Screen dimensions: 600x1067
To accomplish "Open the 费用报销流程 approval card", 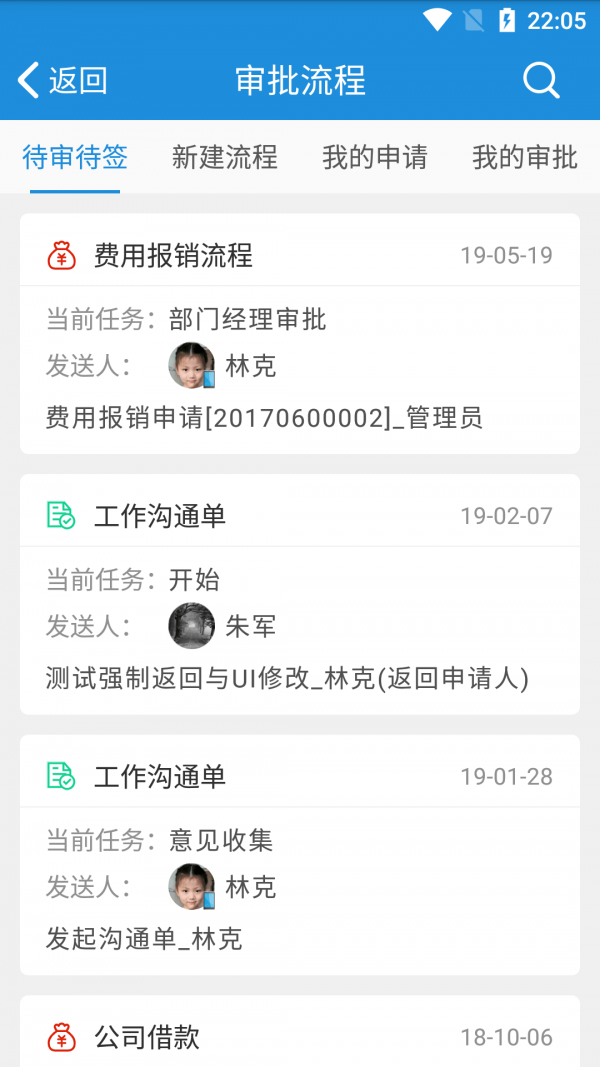I will [300, 334].
